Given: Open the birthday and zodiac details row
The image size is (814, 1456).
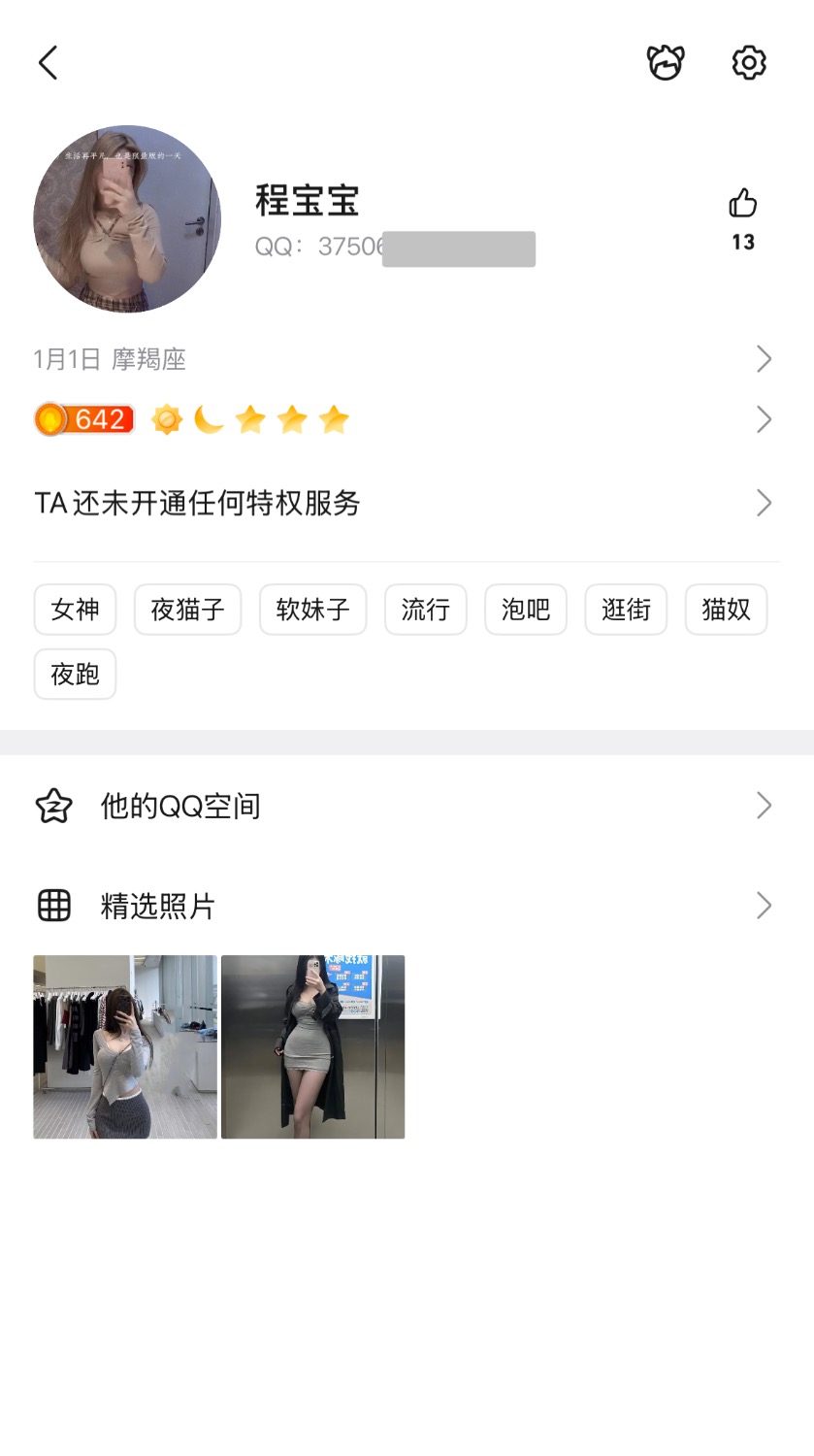Looking at the screenshot, I should click(406, 359).
